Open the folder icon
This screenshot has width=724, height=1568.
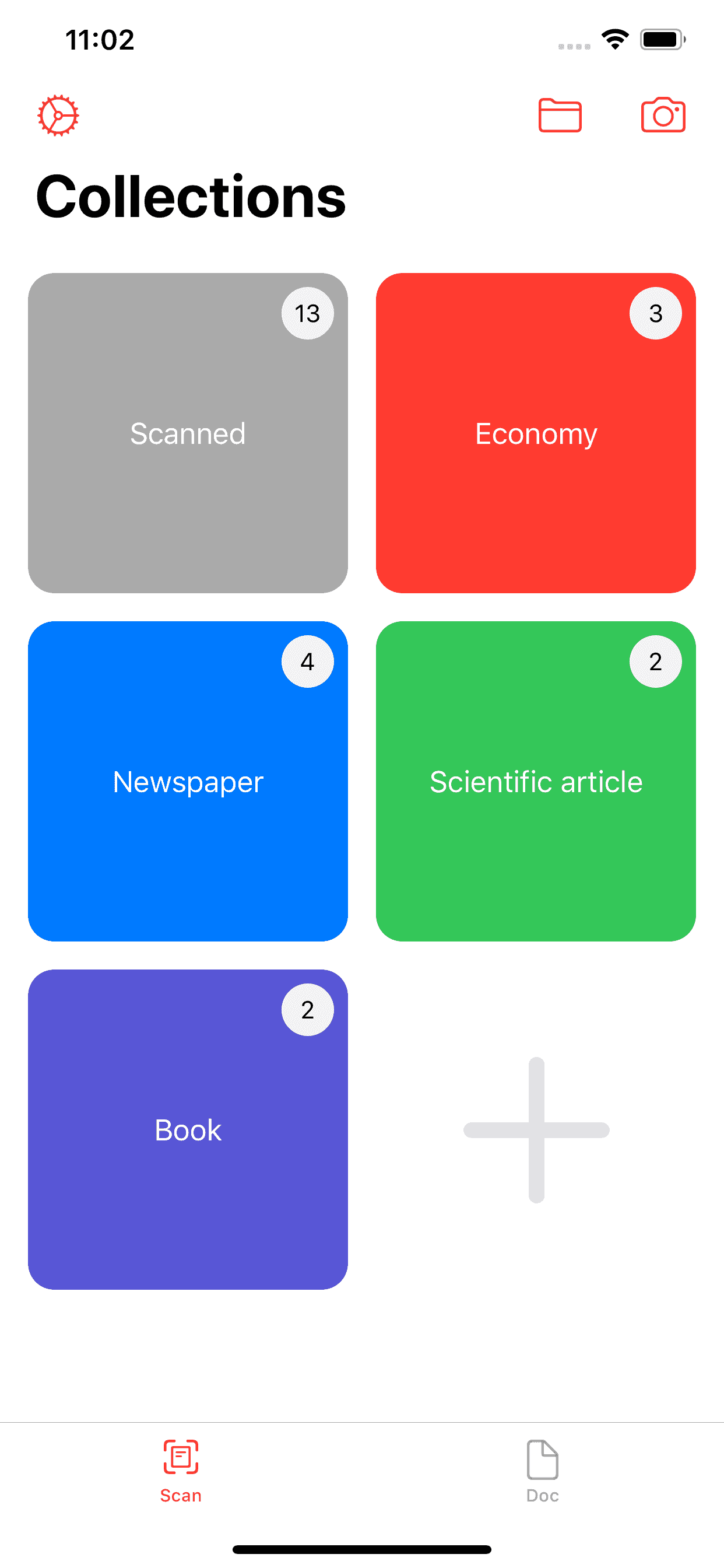pos(560,115)
